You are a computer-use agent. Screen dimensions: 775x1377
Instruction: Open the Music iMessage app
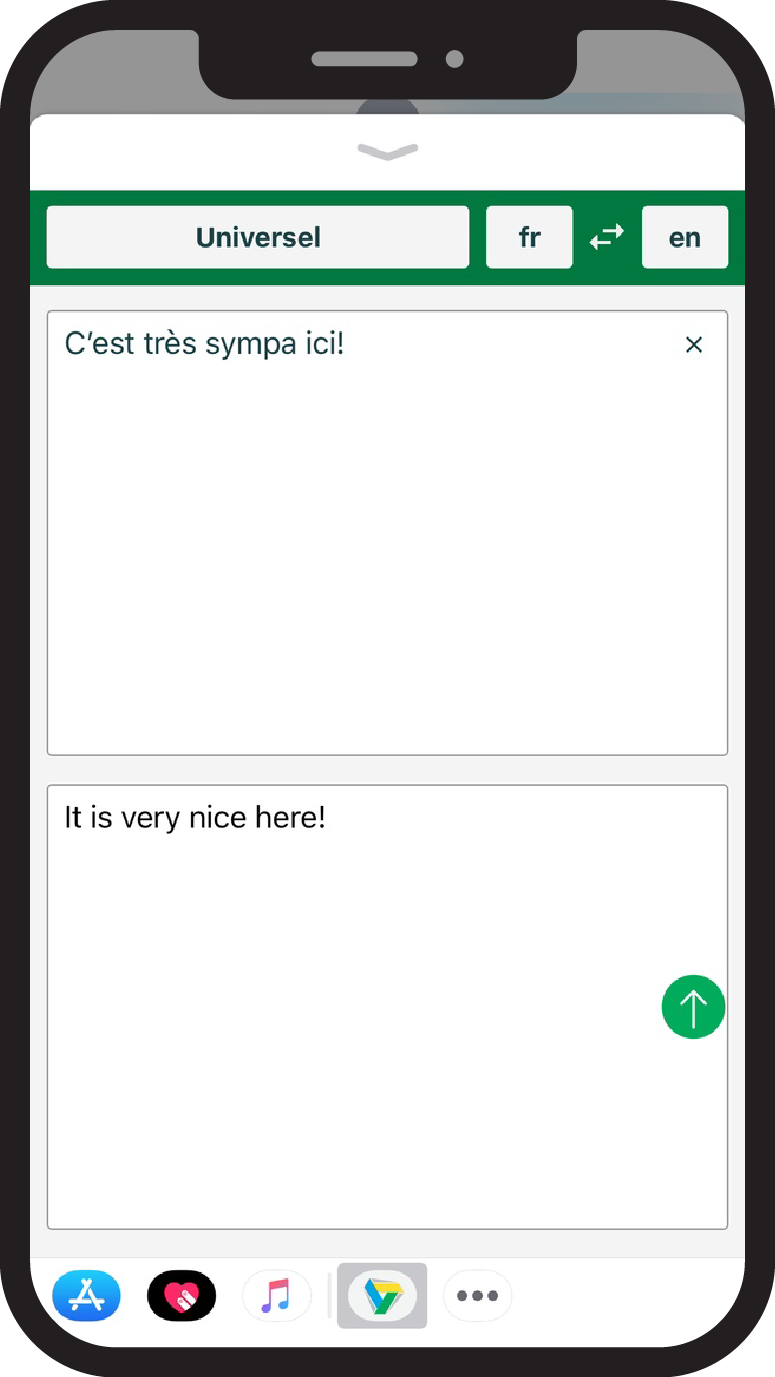tap(276, 1296)
